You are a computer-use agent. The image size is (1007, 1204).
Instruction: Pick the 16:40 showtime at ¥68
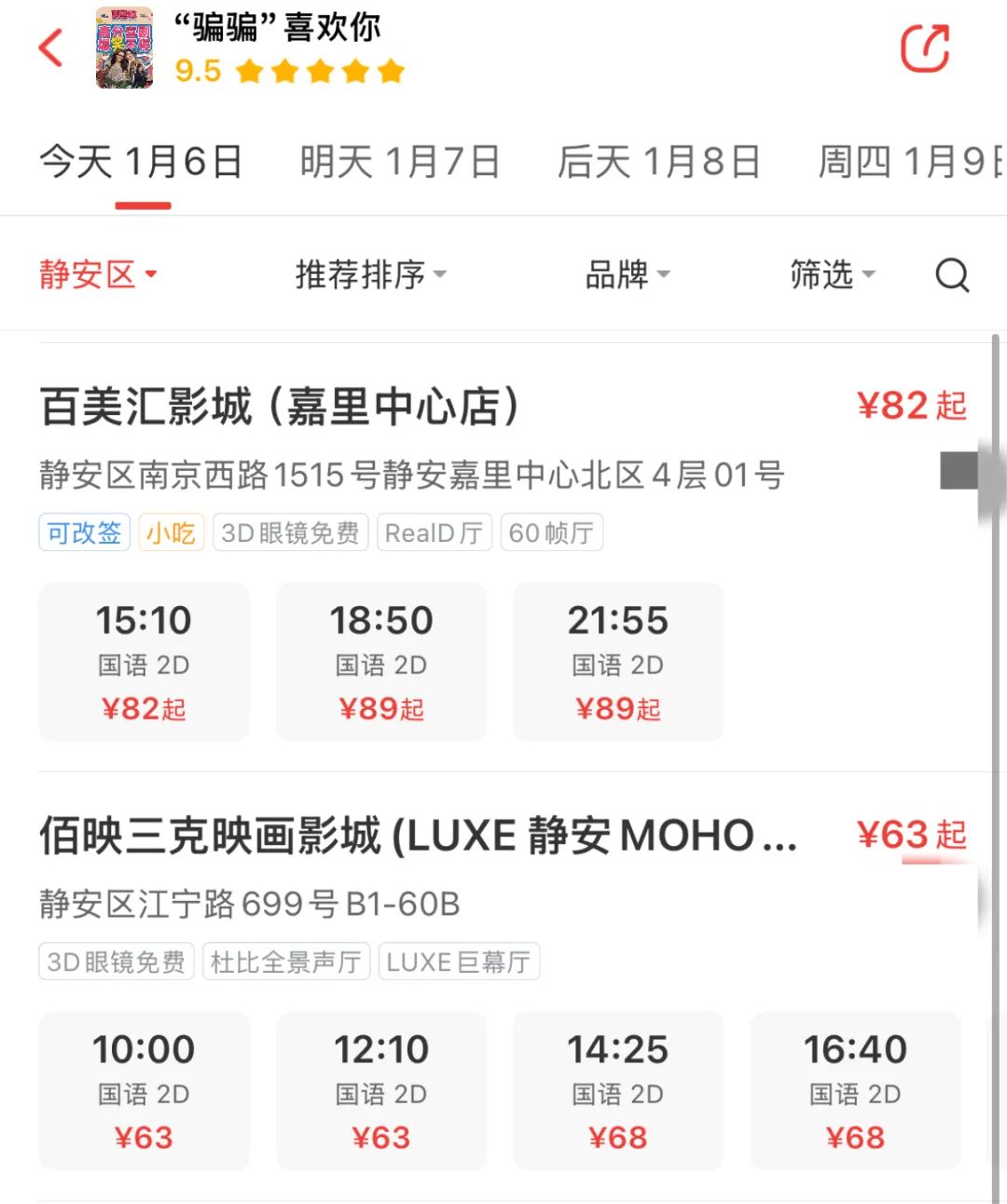(855, 1090)
